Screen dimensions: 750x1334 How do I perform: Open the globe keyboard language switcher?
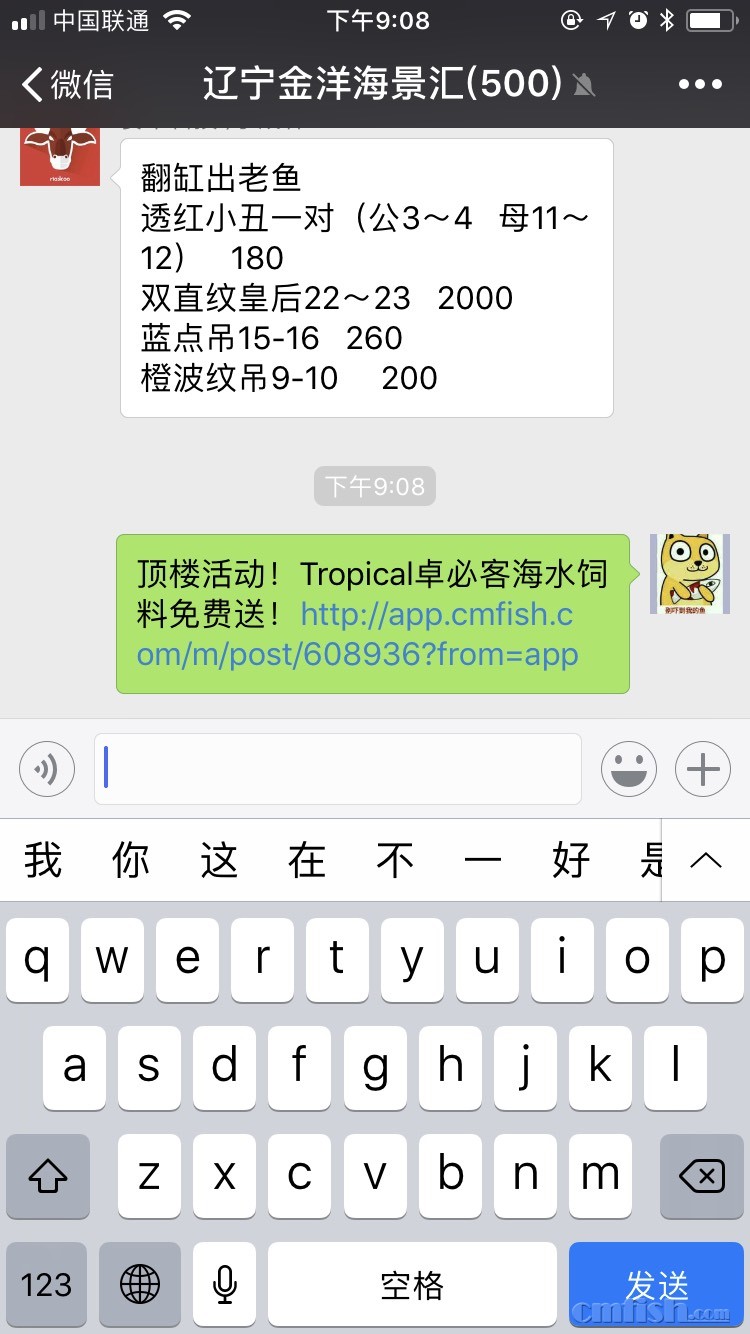click(x=140, y=1284)
